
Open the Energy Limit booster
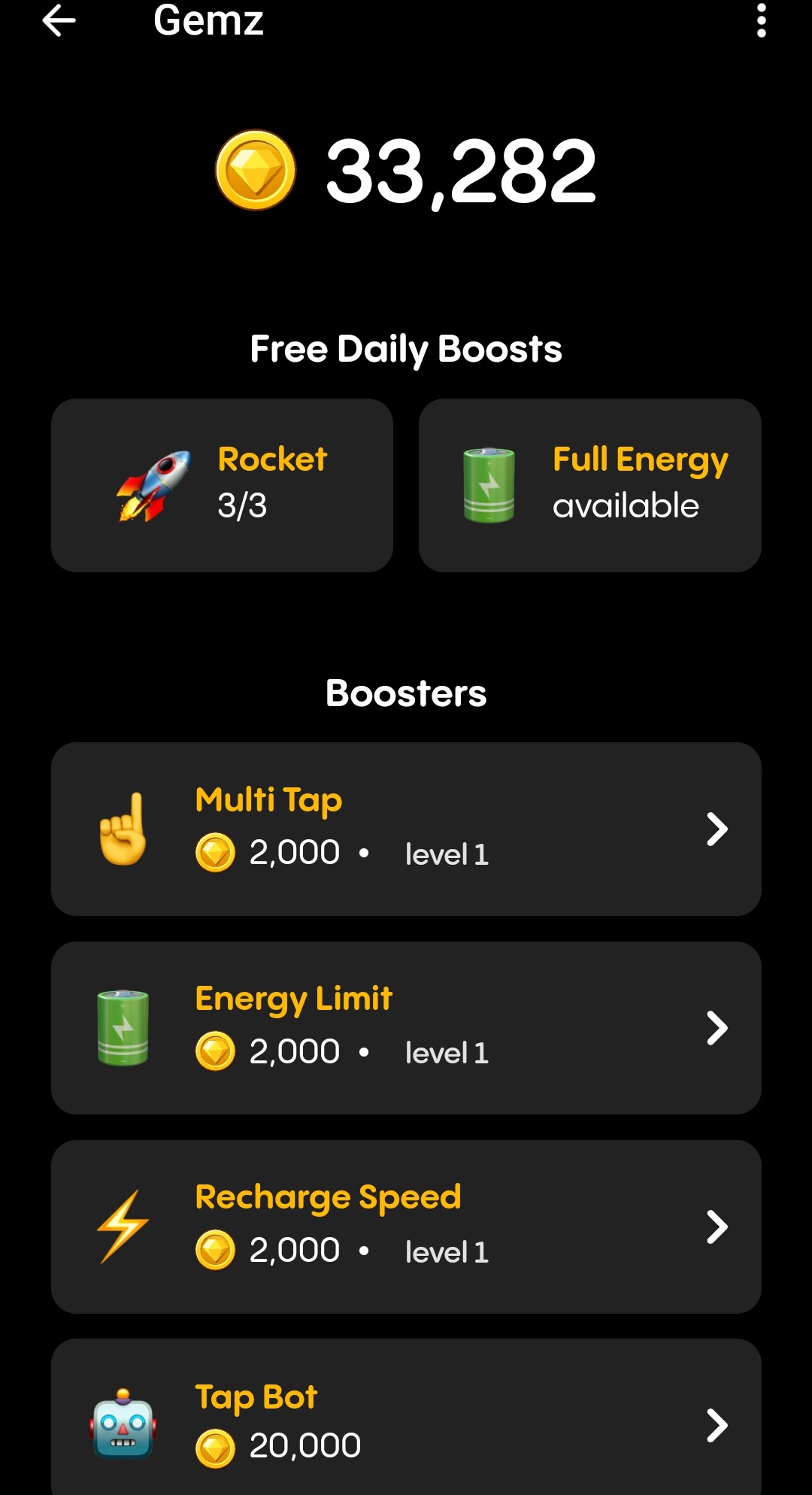(x=406, y=1028)
